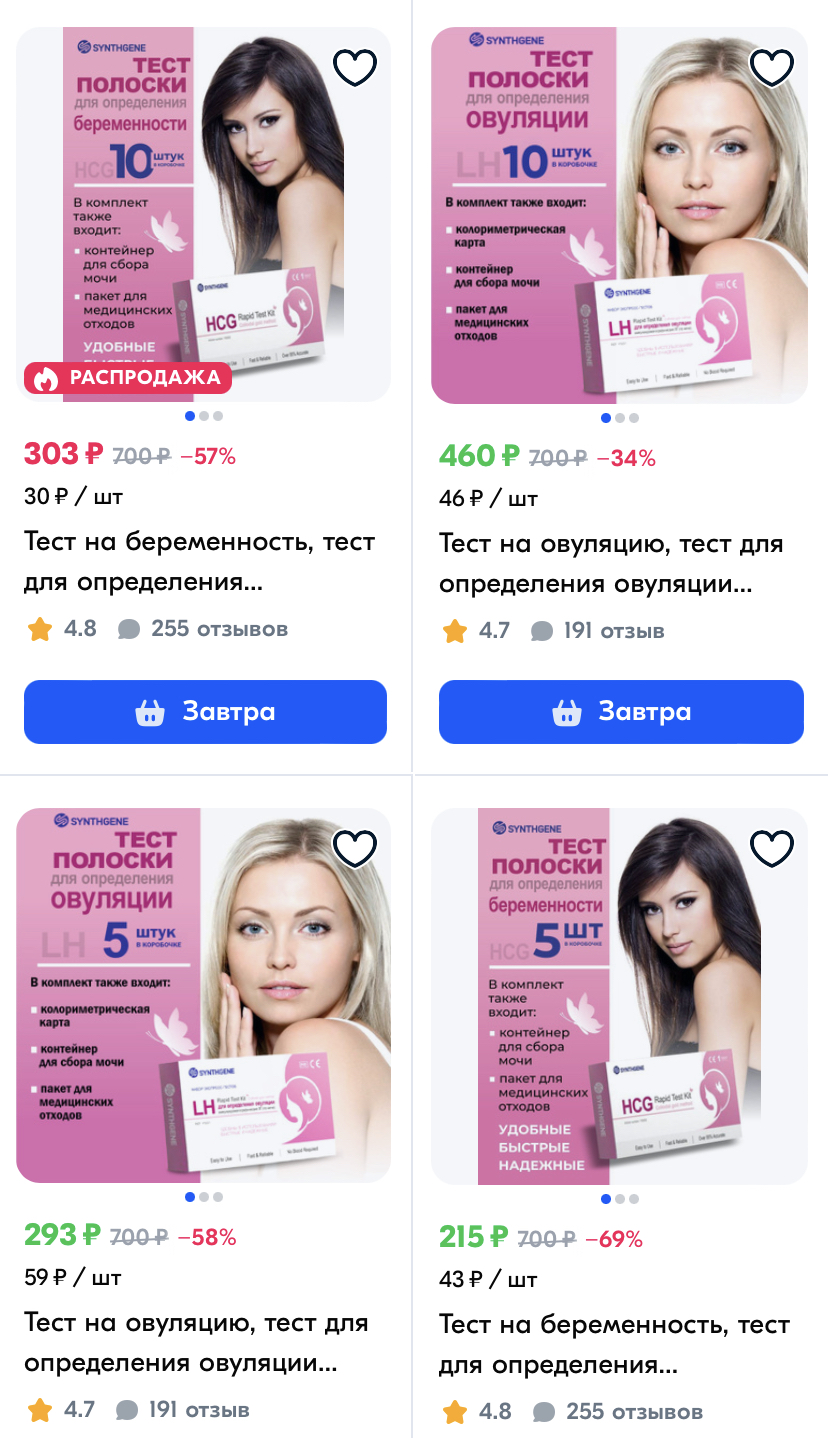Viewport: 828px width, 1438px height.
Task: View the 293 ₽ ovulation test 5-pack image
Action: [204, 995]
